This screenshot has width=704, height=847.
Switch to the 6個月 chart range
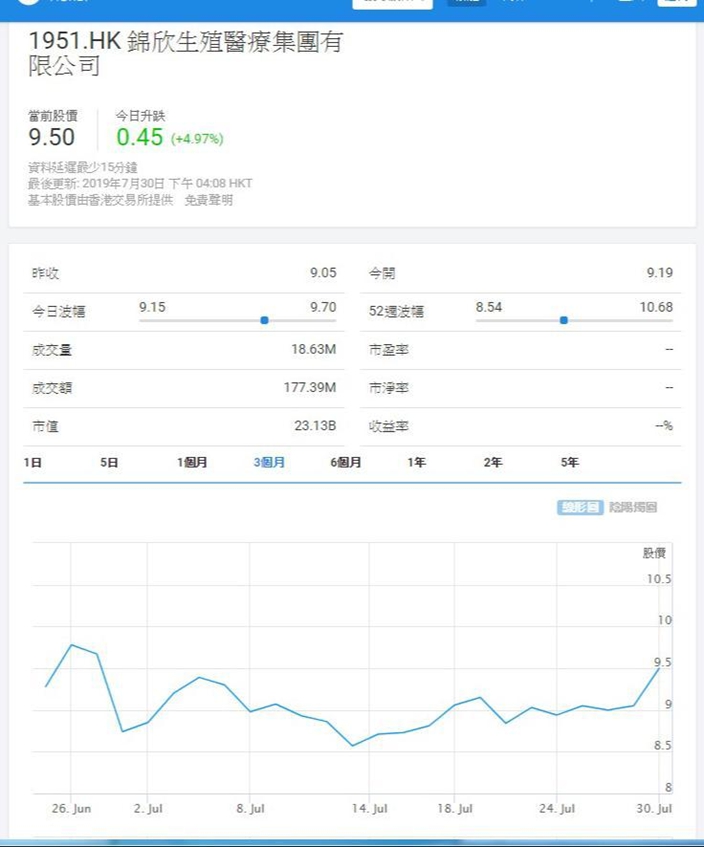(346, 462)
